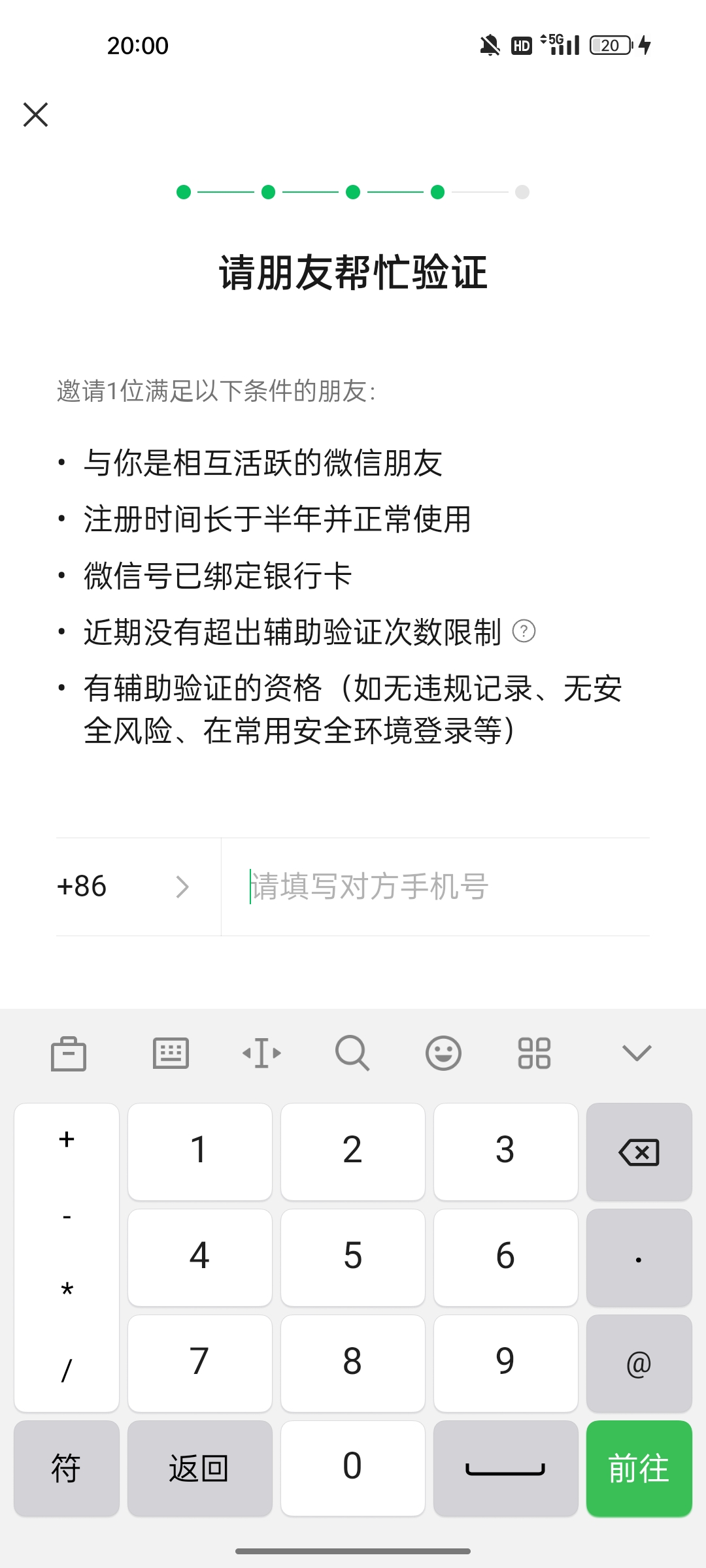Viewport: 706px width, 1568px height.
Task: Close the friend verification page
Action: click(36, 115)
